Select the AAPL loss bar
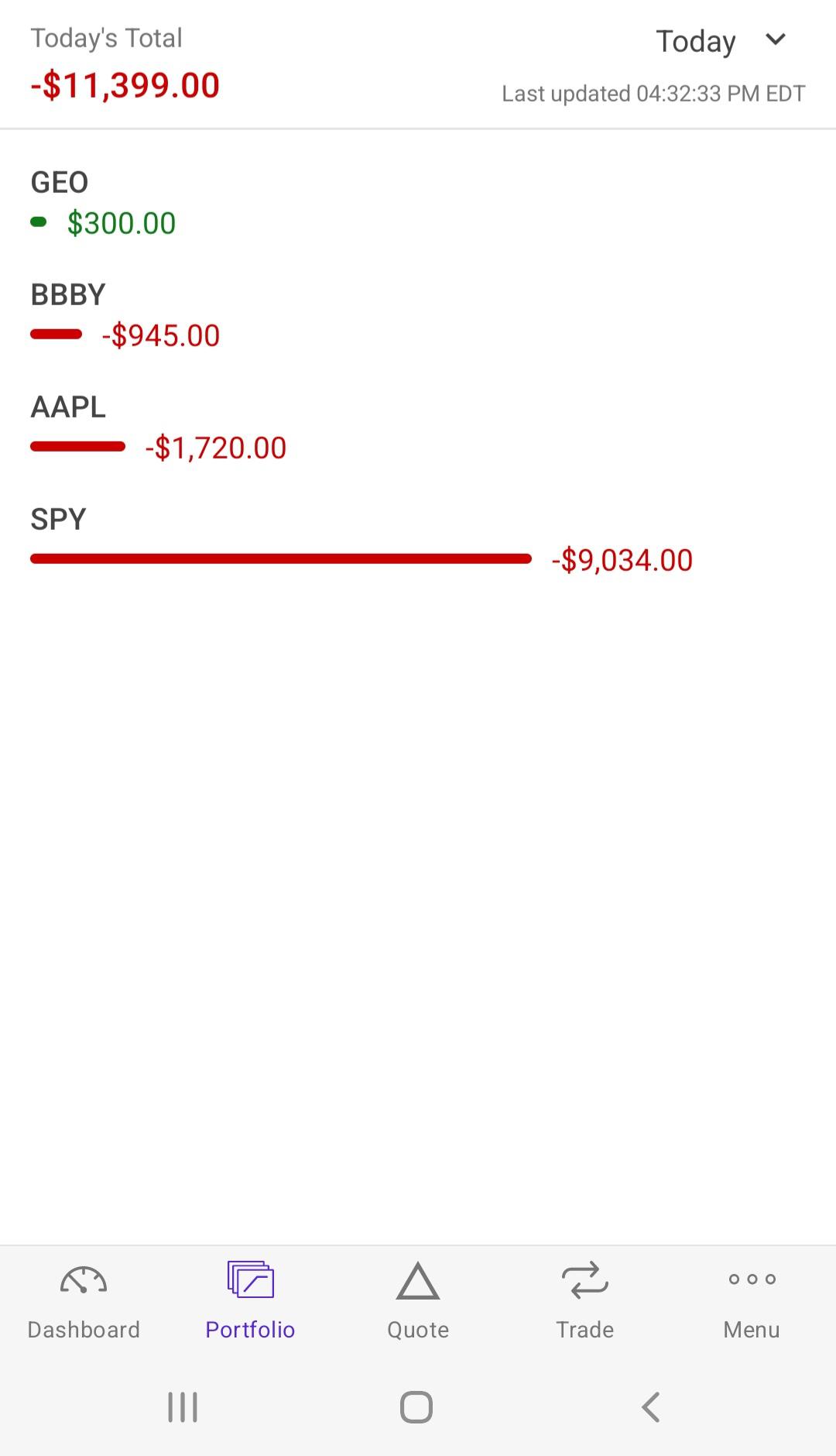 (x=77, y=446)
